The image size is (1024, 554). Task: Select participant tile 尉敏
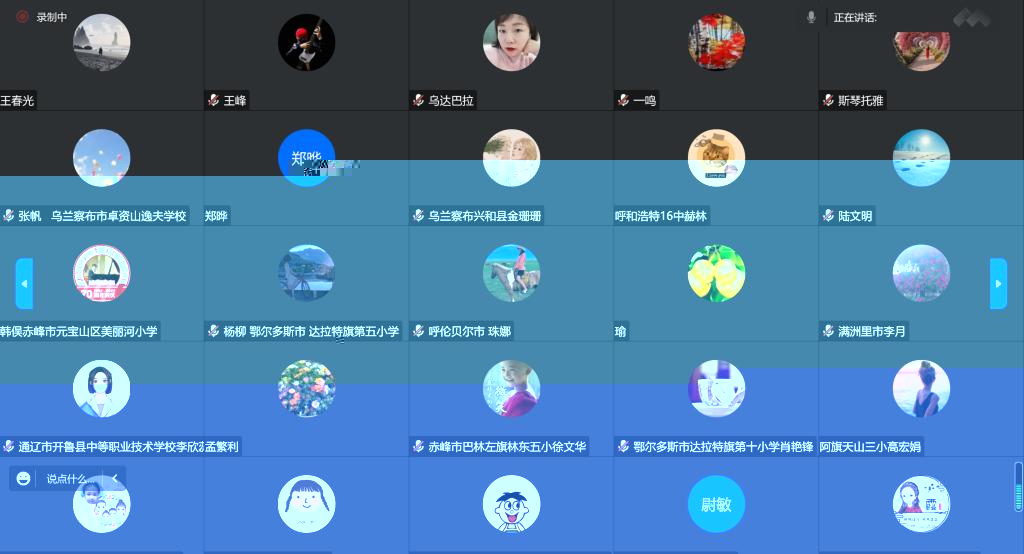coord(716,504)
